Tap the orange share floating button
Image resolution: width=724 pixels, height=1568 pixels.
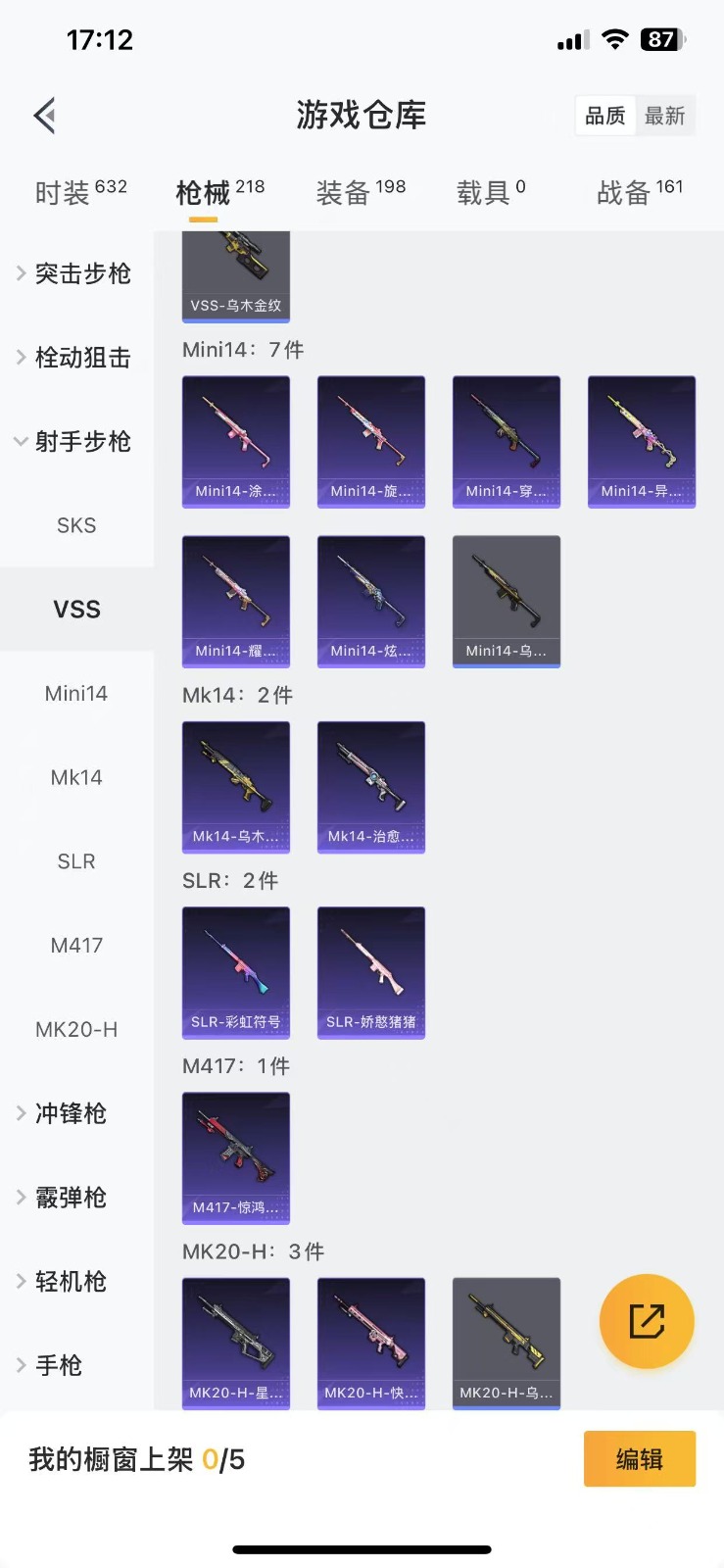tap(647, 1321)
